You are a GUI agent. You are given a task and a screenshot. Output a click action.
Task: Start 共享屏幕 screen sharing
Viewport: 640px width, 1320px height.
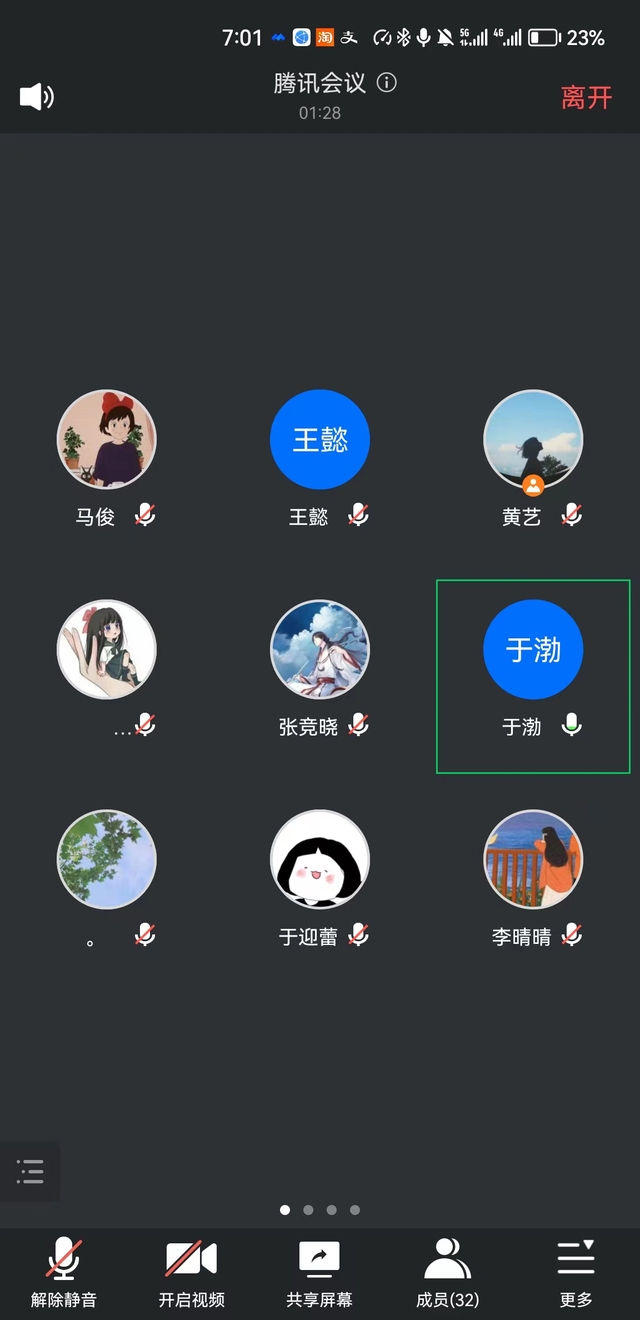point(319,1272)
